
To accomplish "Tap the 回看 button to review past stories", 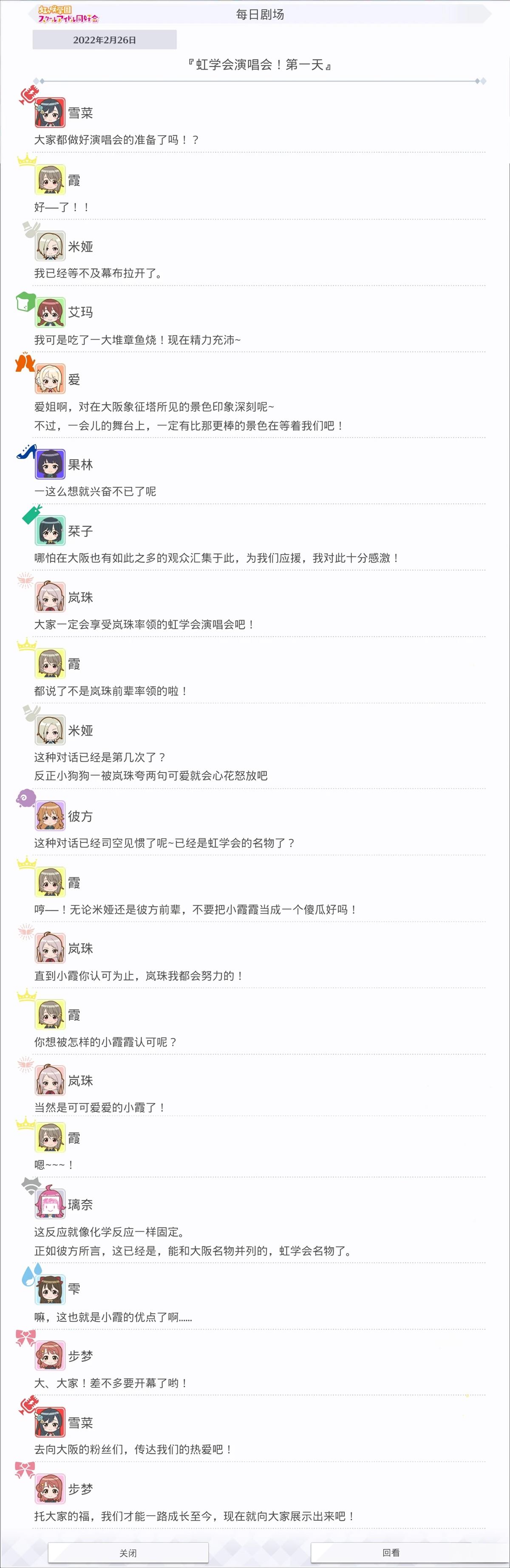I will (391, 1552).
